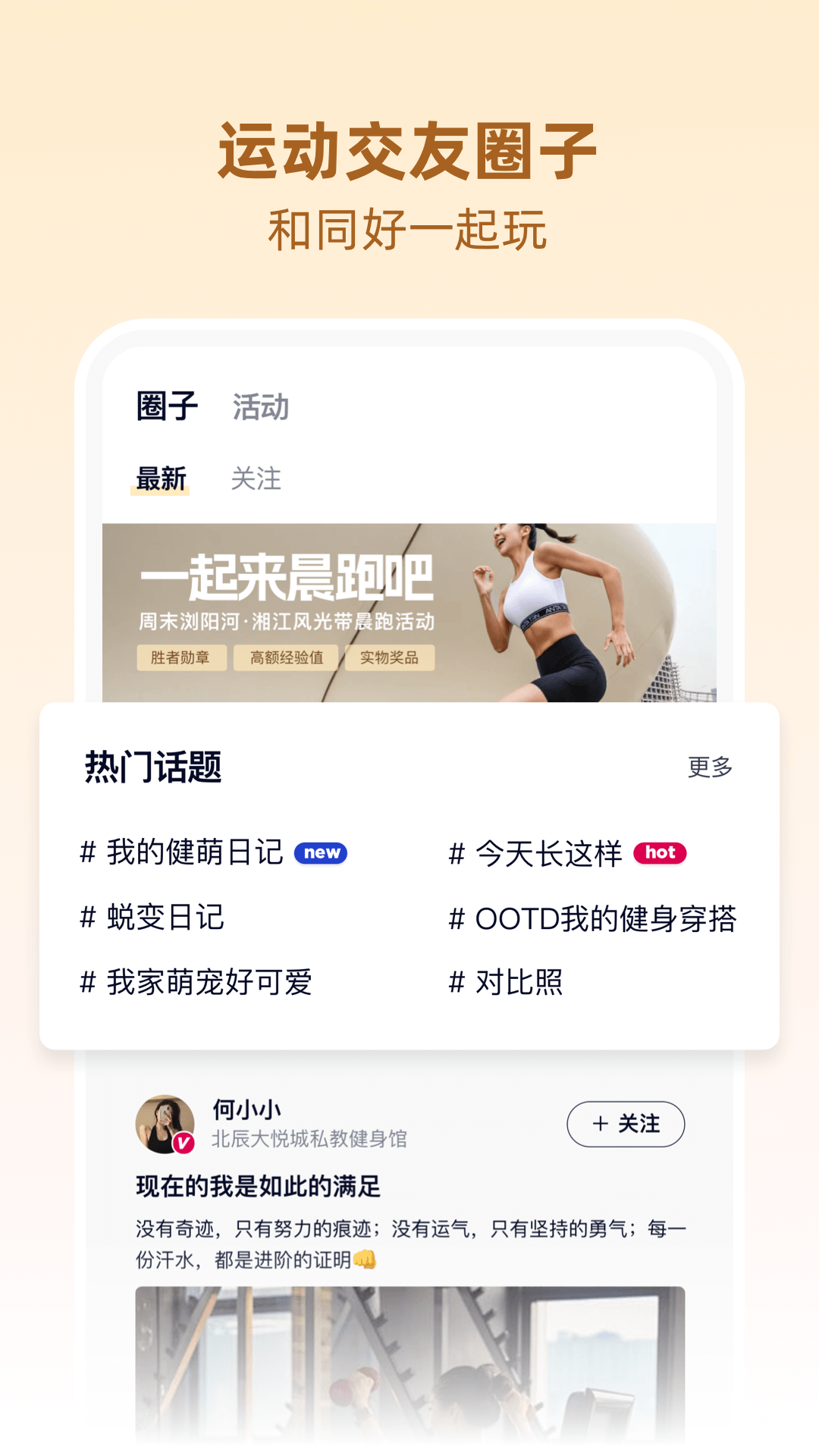
Task: Open the 胜者勋章 reward tag
Action: [x=180, y=658]
